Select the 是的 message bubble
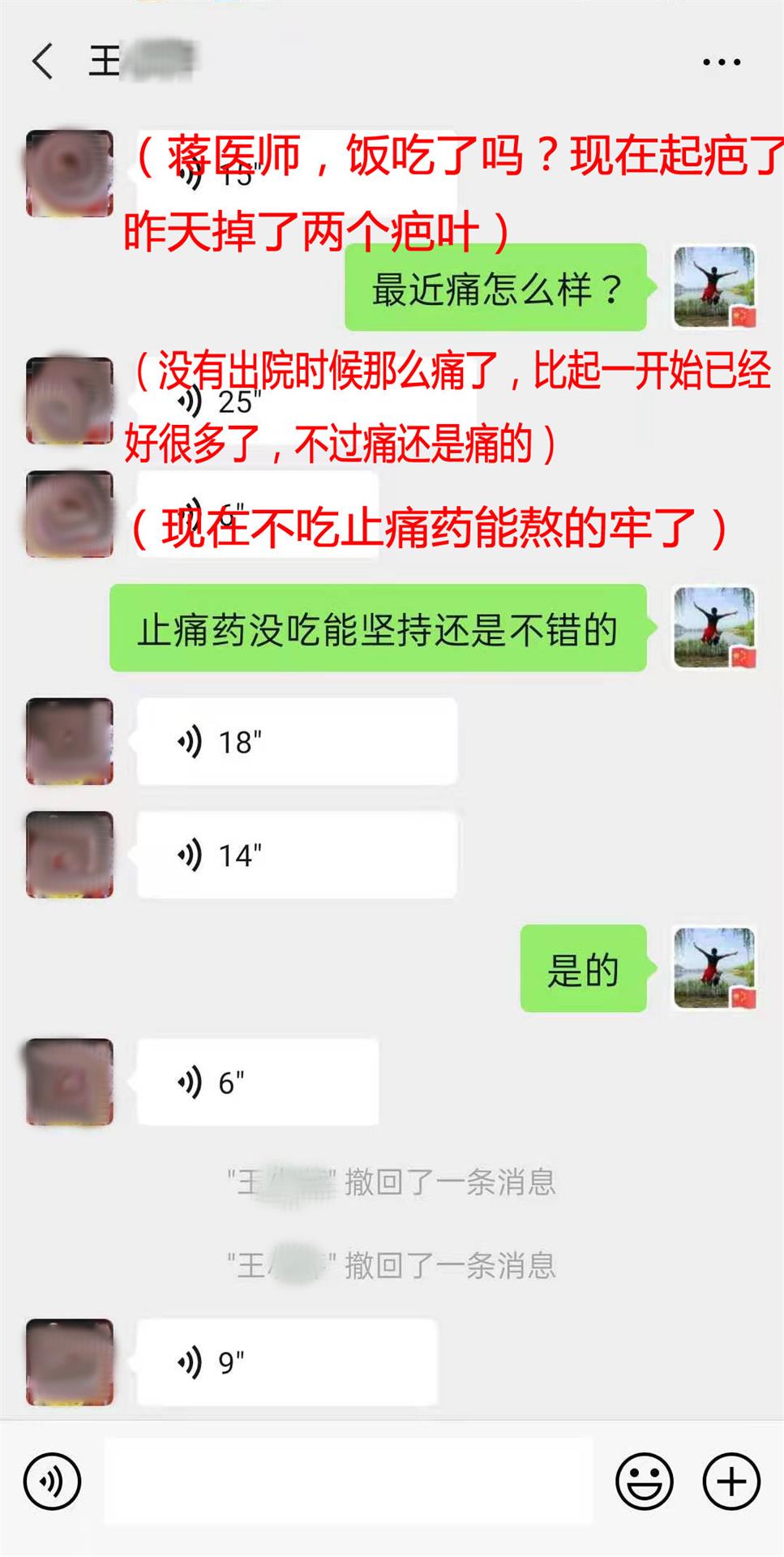Image resolution: width=784 pixels, height=1557 pixels. (x=584, y=969)
